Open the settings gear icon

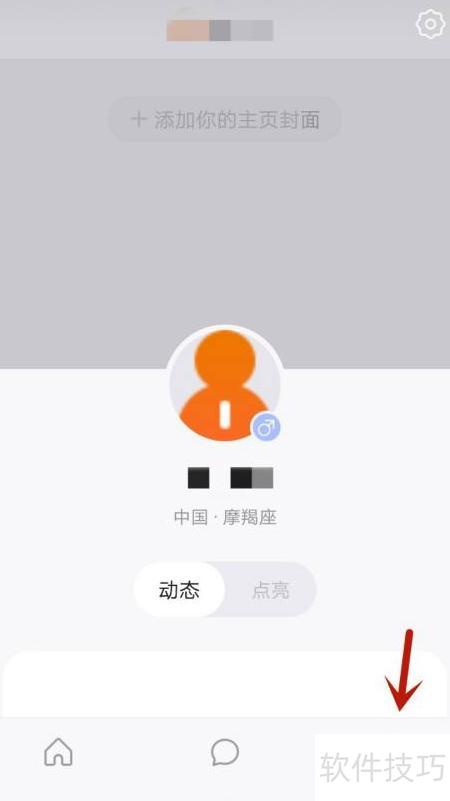tap(430, 23)
